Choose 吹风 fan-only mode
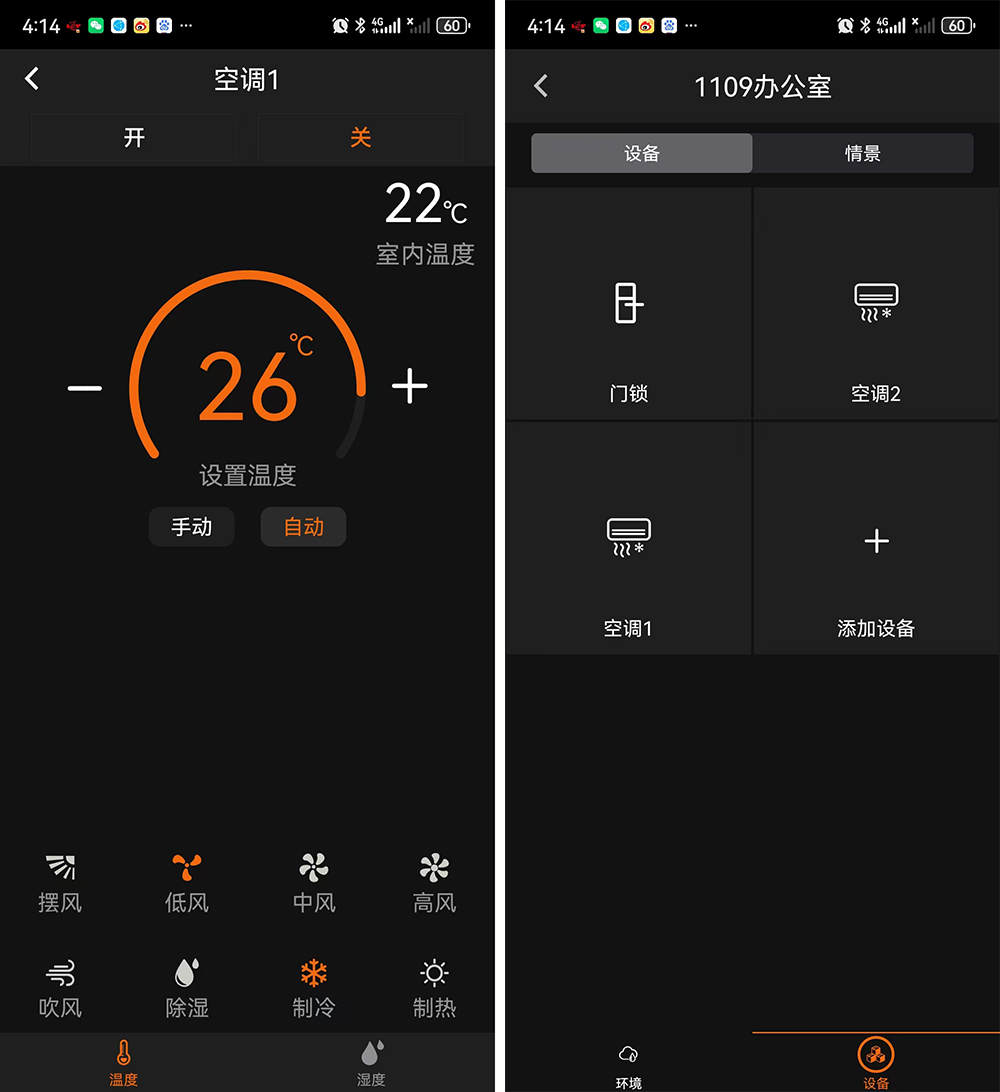 coord(60,989)
